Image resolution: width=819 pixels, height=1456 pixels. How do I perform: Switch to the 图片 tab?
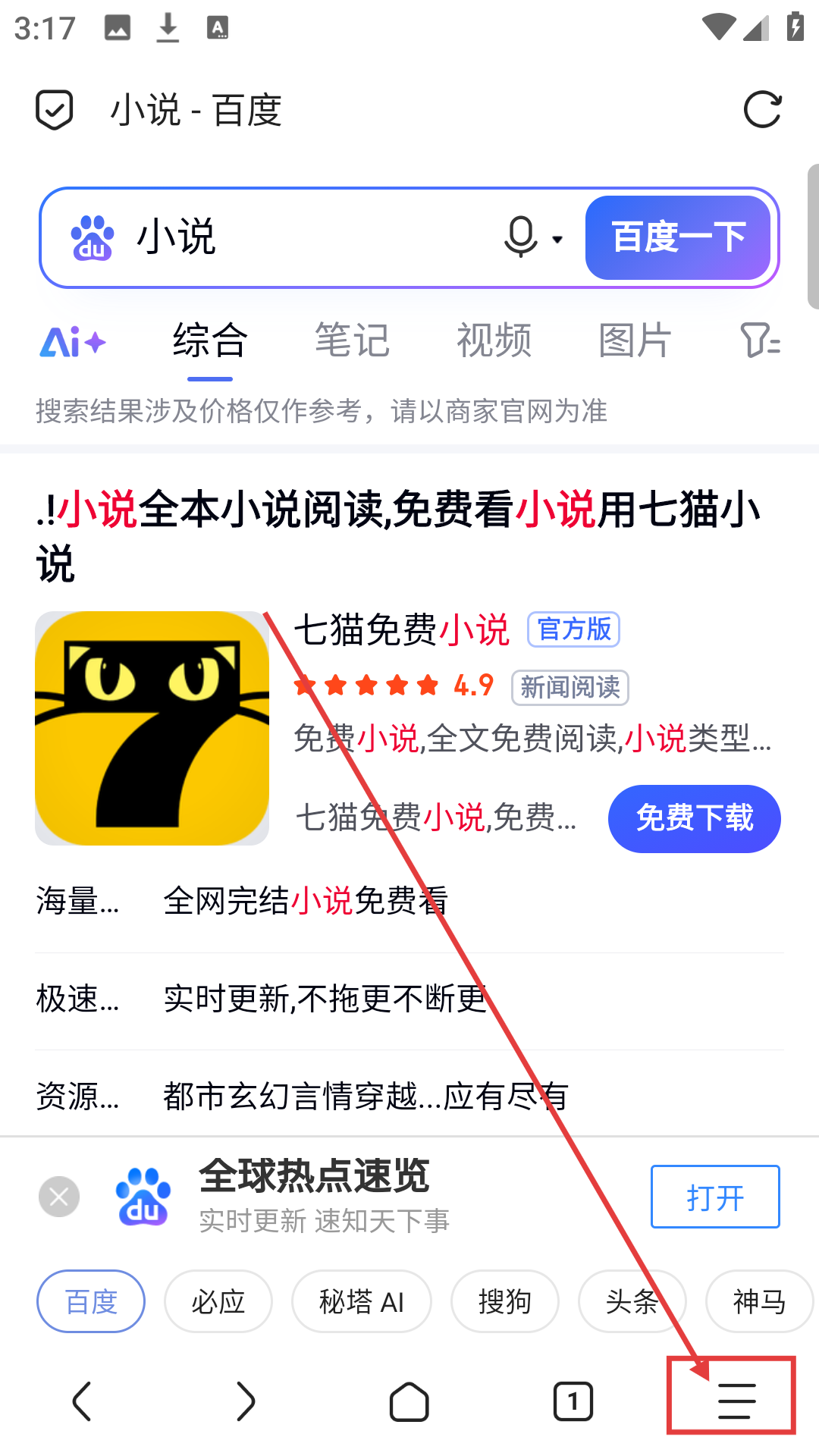pos(635,340)
